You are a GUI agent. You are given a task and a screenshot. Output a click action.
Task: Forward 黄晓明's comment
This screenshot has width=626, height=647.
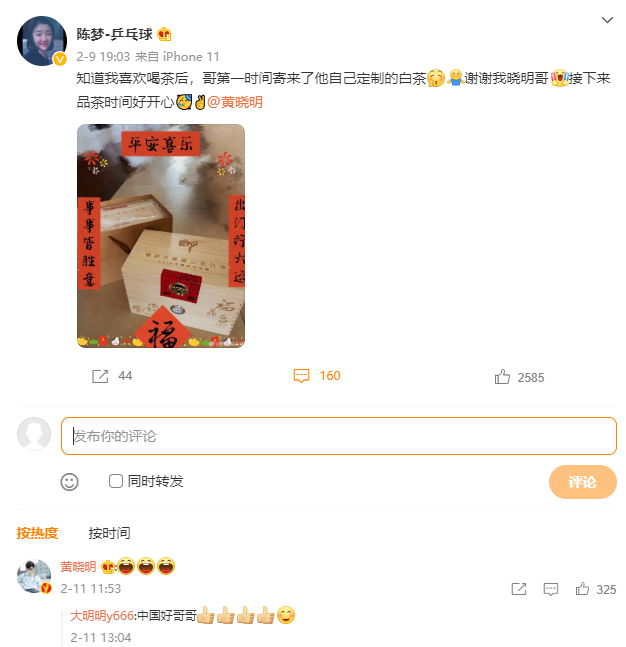(x=519, y=590)
